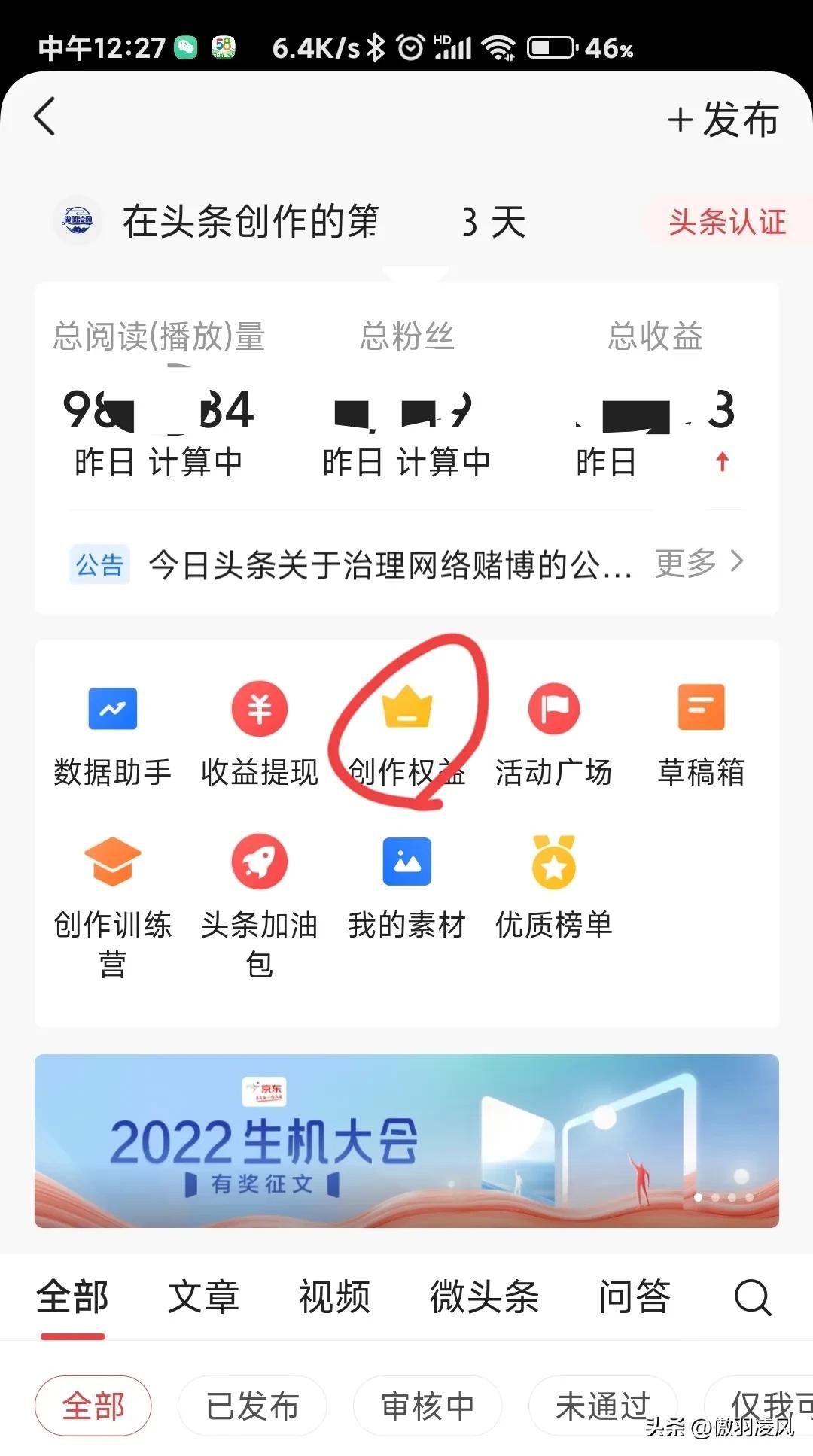Switch to the 视频 tab
This screenshot has width=813, height=1456.
pyautogui.click(x=335, y=1296)
